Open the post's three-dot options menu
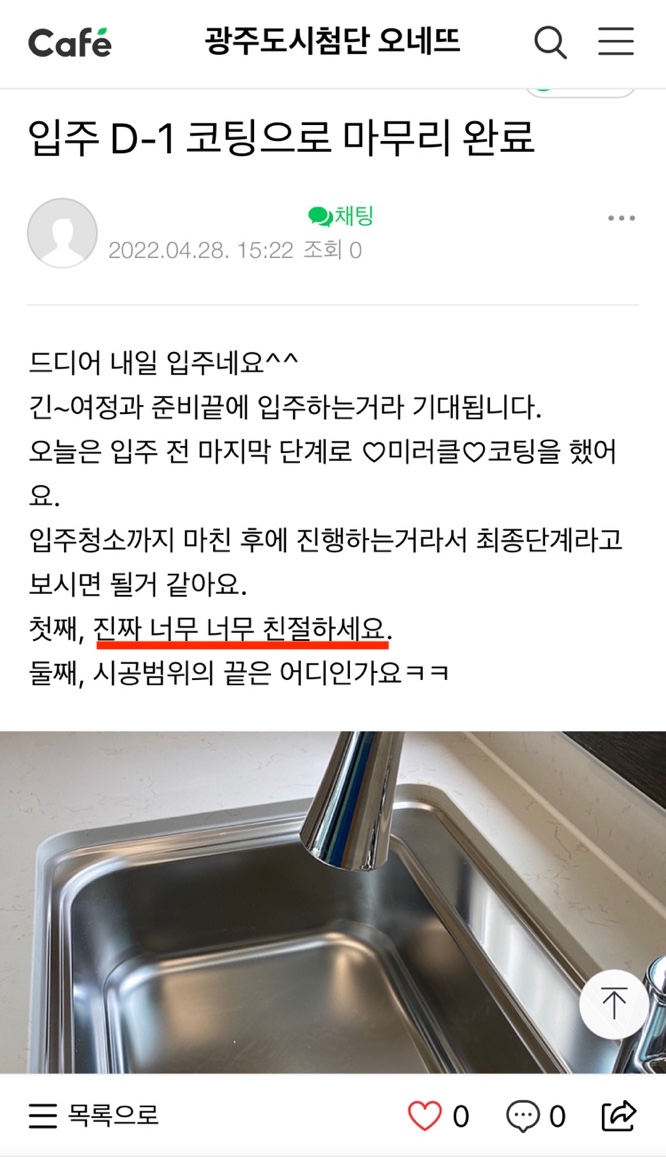666x1158 pixels. pyautogui.click(x=621, y=219)
